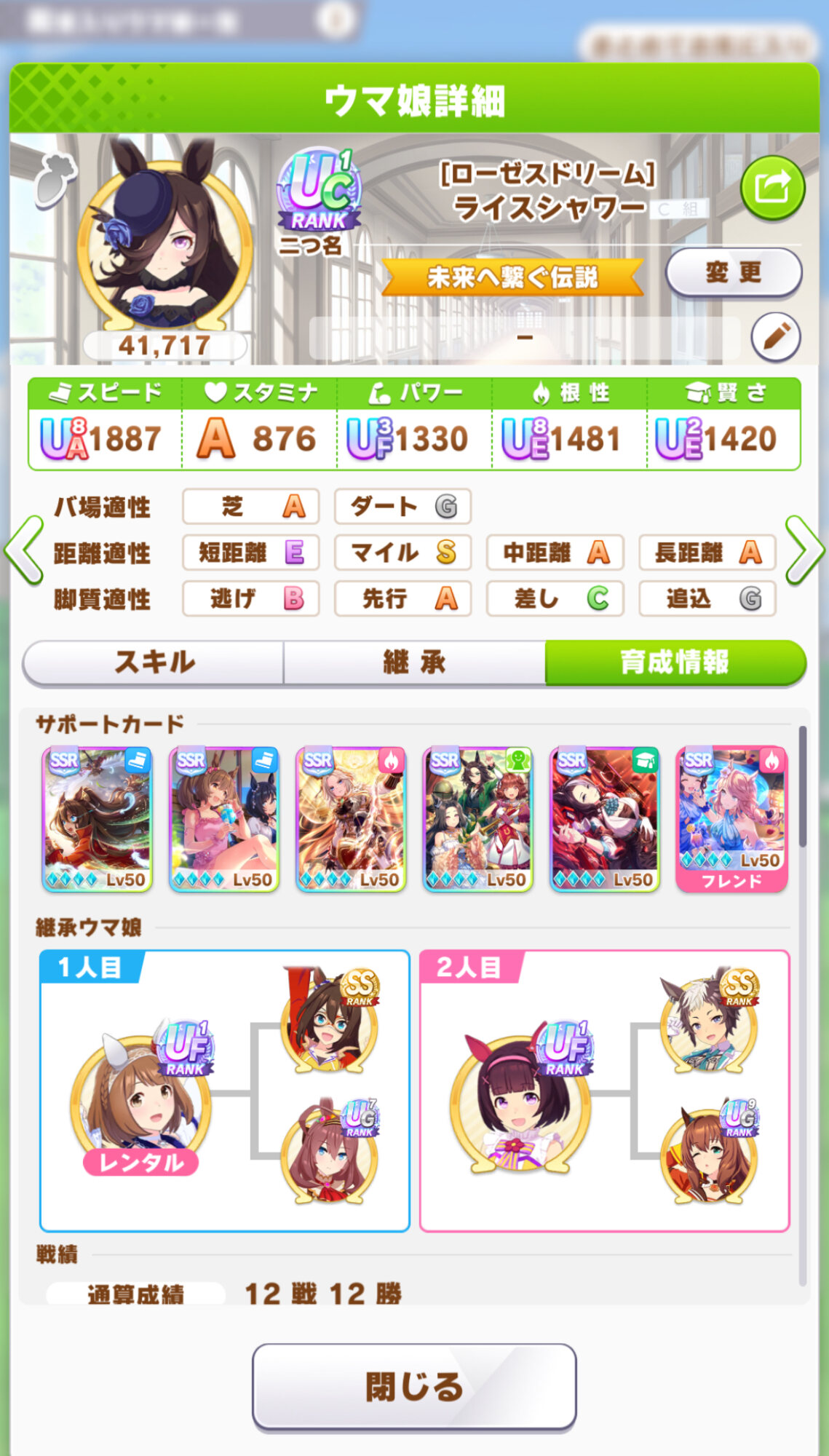View the 1人目 rental inheritance Uma Musume
This screenshot has width=829, height=1456.
pyautogui.click(x=140, y=1099)
